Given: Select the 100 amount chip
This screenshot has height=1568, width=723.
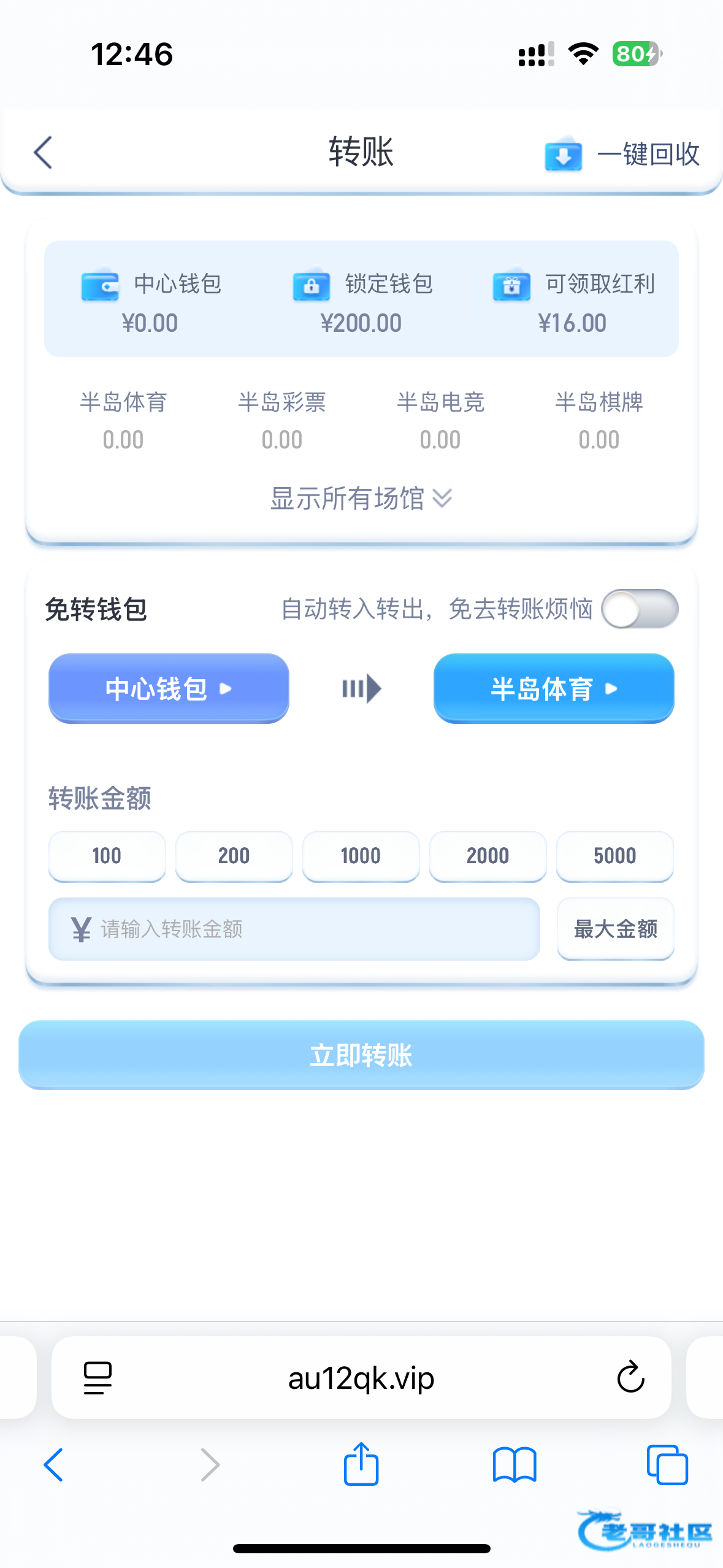Looking at the screenshot, I should tap(107, 856).
